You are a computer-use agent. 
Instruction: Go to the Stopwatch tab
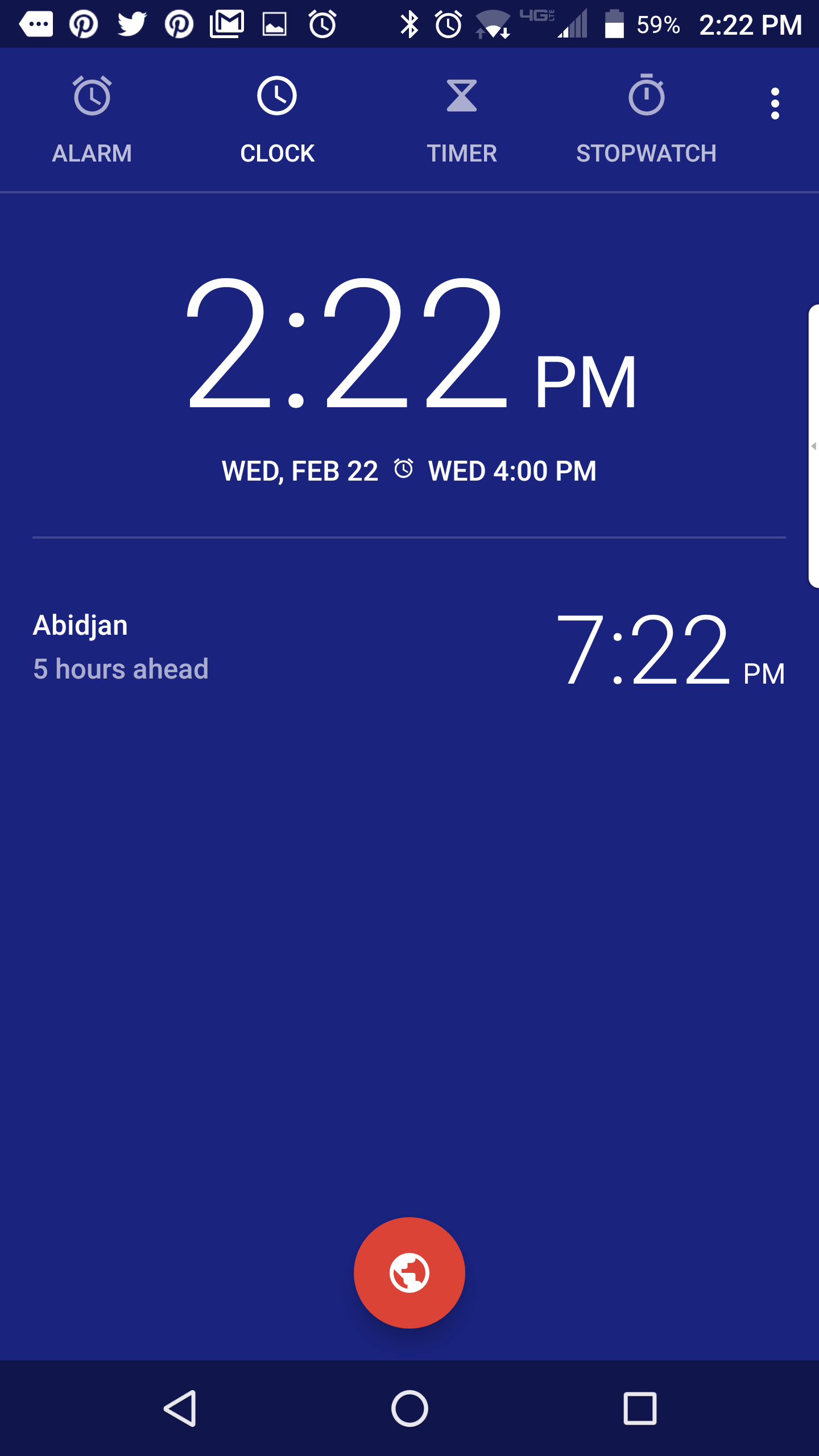click(646, 121)
